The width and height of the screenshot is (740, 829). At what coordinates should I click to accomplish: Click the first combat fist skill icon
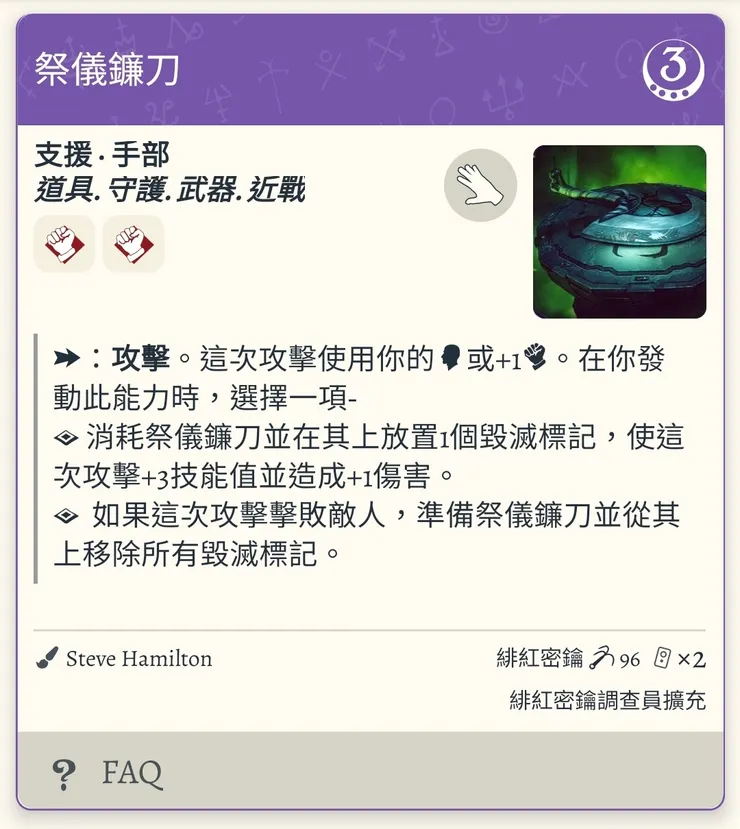[x=64, y=242]
